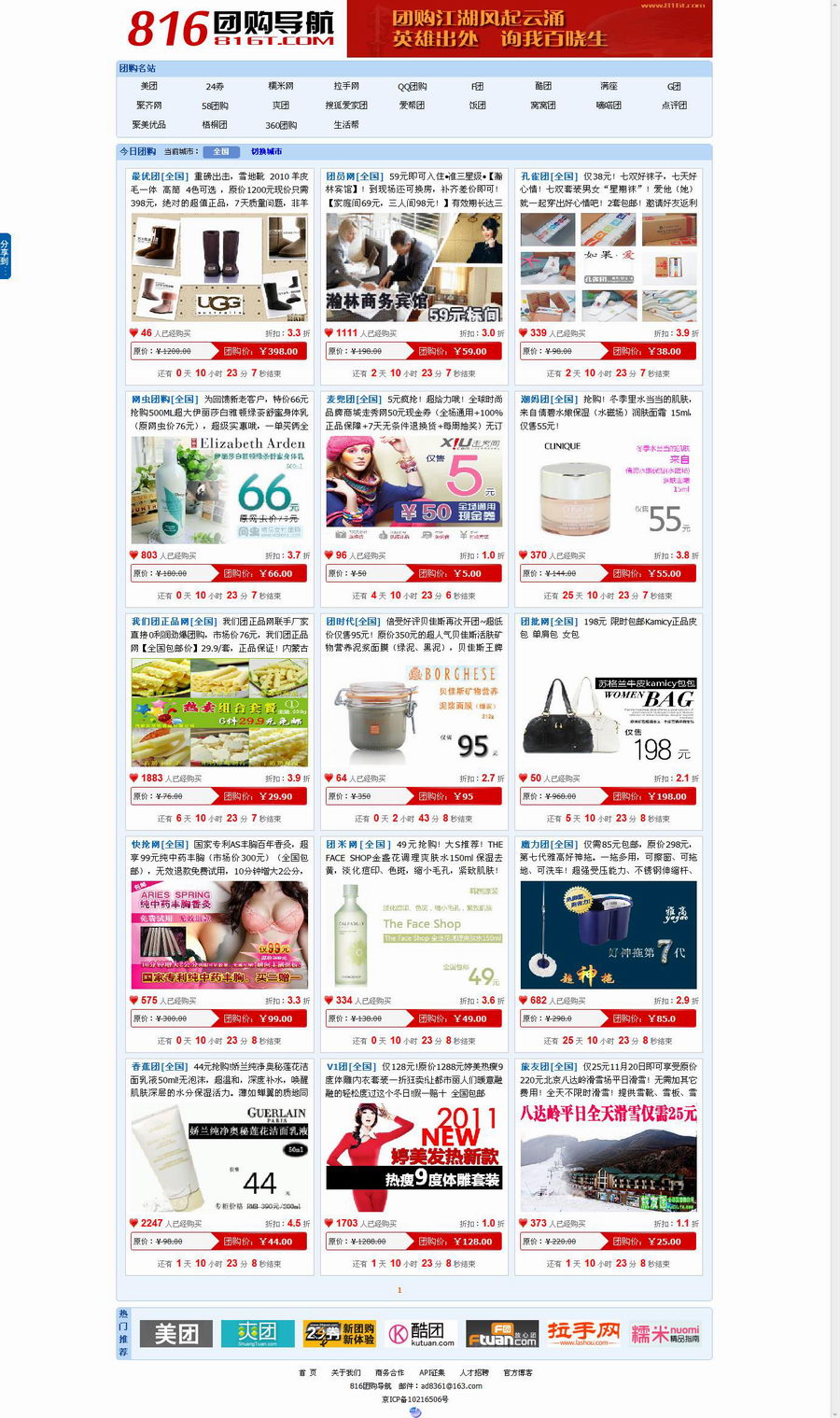Open the 酷团 kutuan.com logo in 热门推荐
This screenshot has width=840, height=1418.
pos(421,1333)
